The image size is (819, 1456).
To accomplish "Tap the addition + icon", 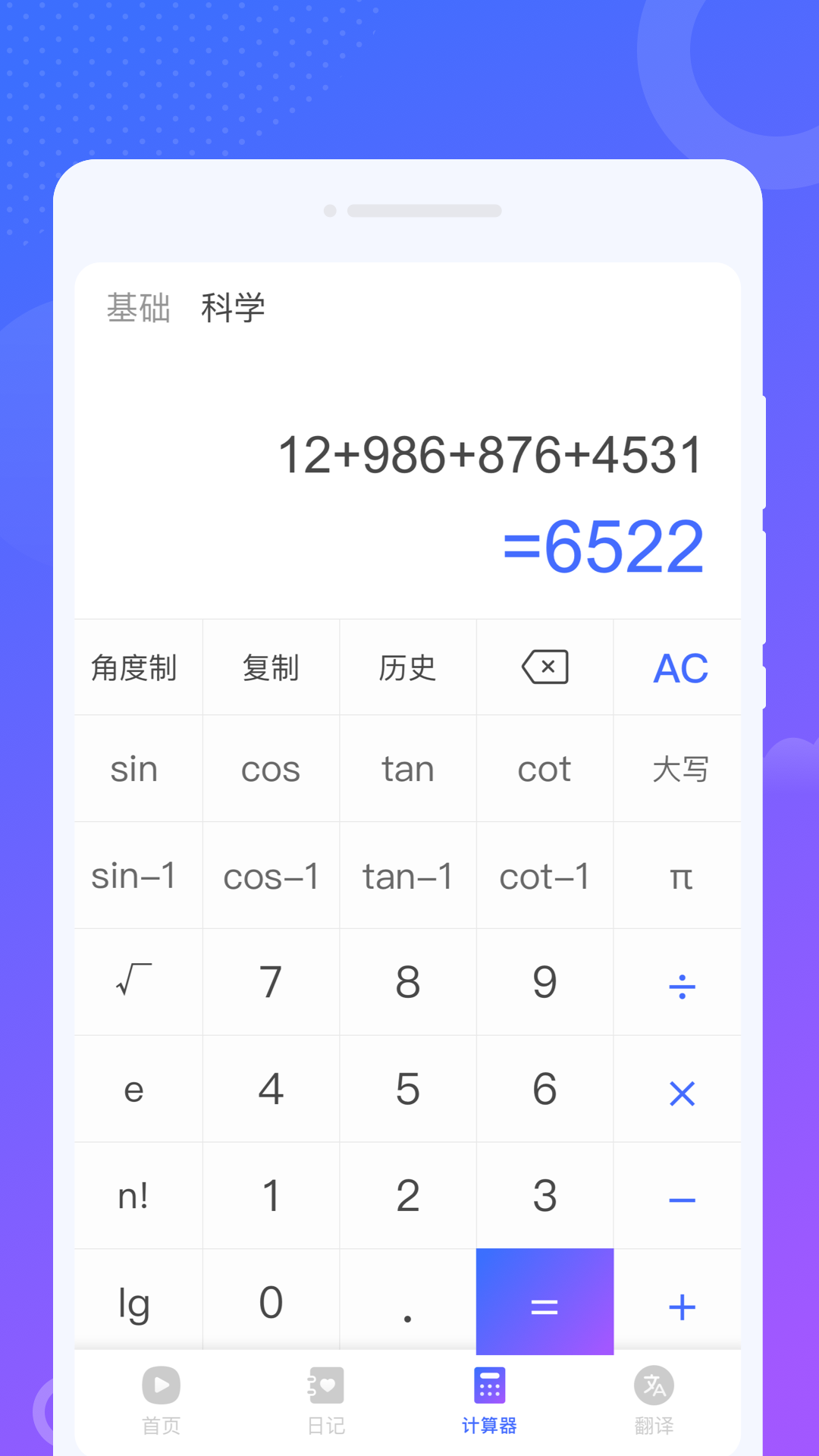I will (681, 1303).
